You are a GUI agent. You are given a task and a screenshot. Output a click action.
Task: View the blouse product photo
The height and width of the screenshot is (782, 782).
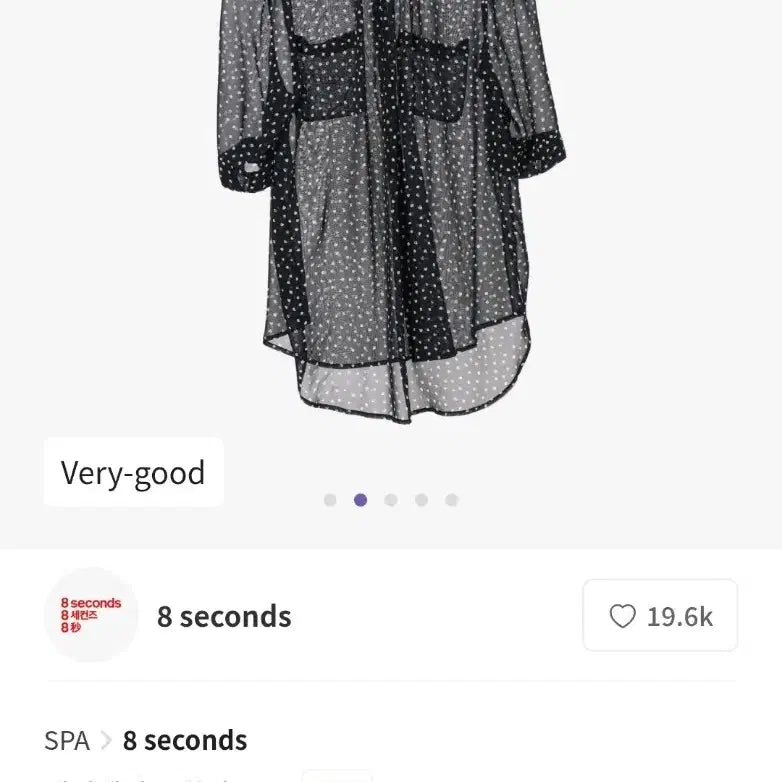point(390,210)
